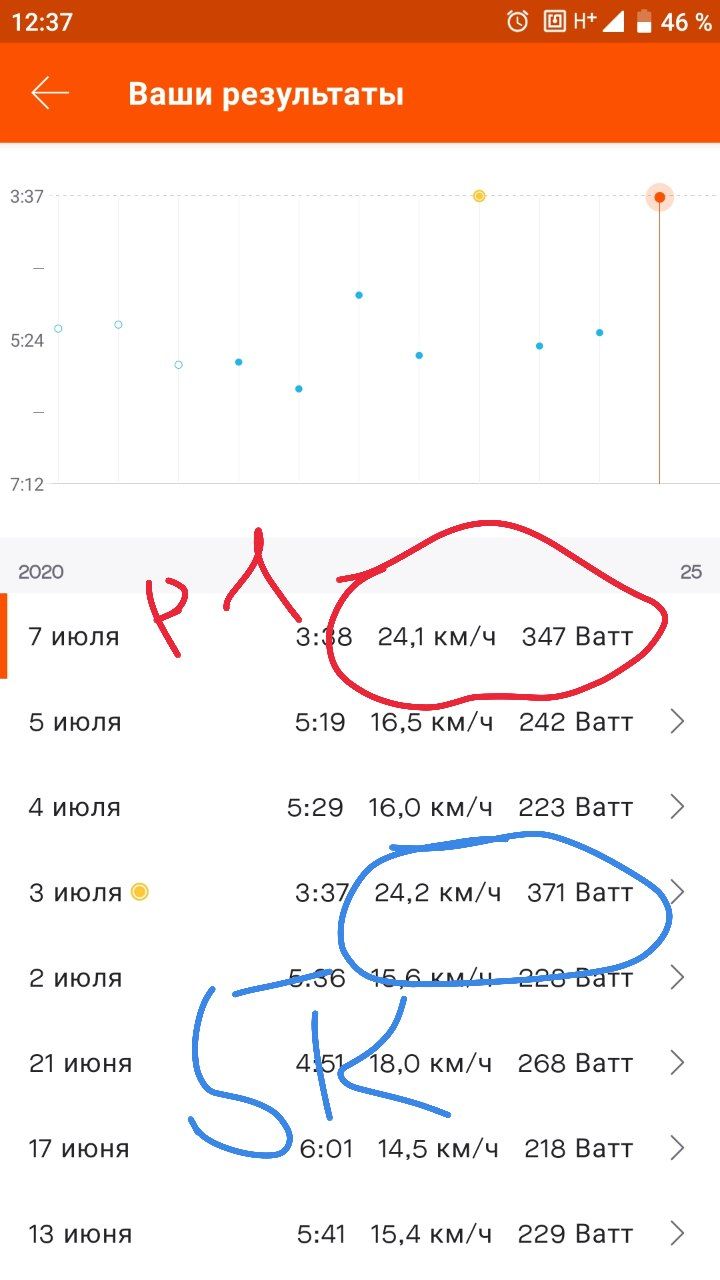Image resolution: width=720 pixels, height=1280 pixels.
Task: Open the 7 июля result row
Action: pos(360,636)
